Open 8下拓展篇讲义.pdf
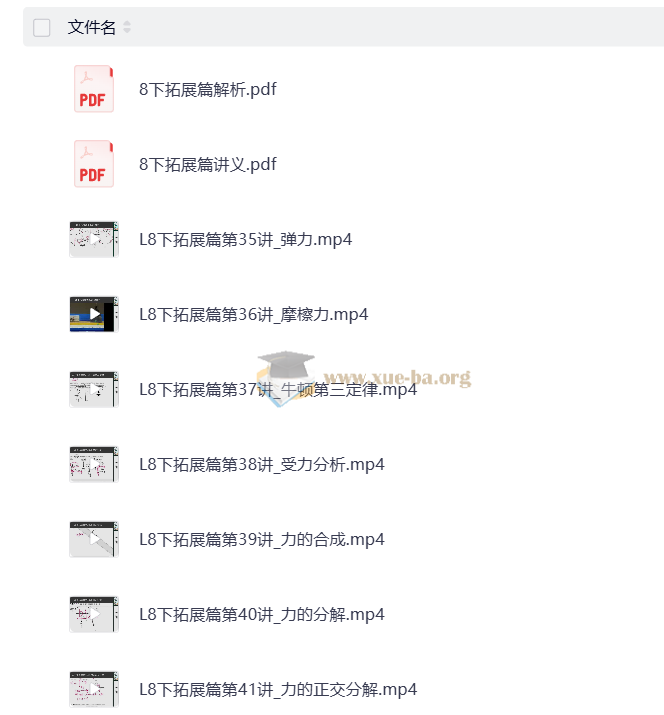Viewport: 664px width, 715px height. pos(207,165)
